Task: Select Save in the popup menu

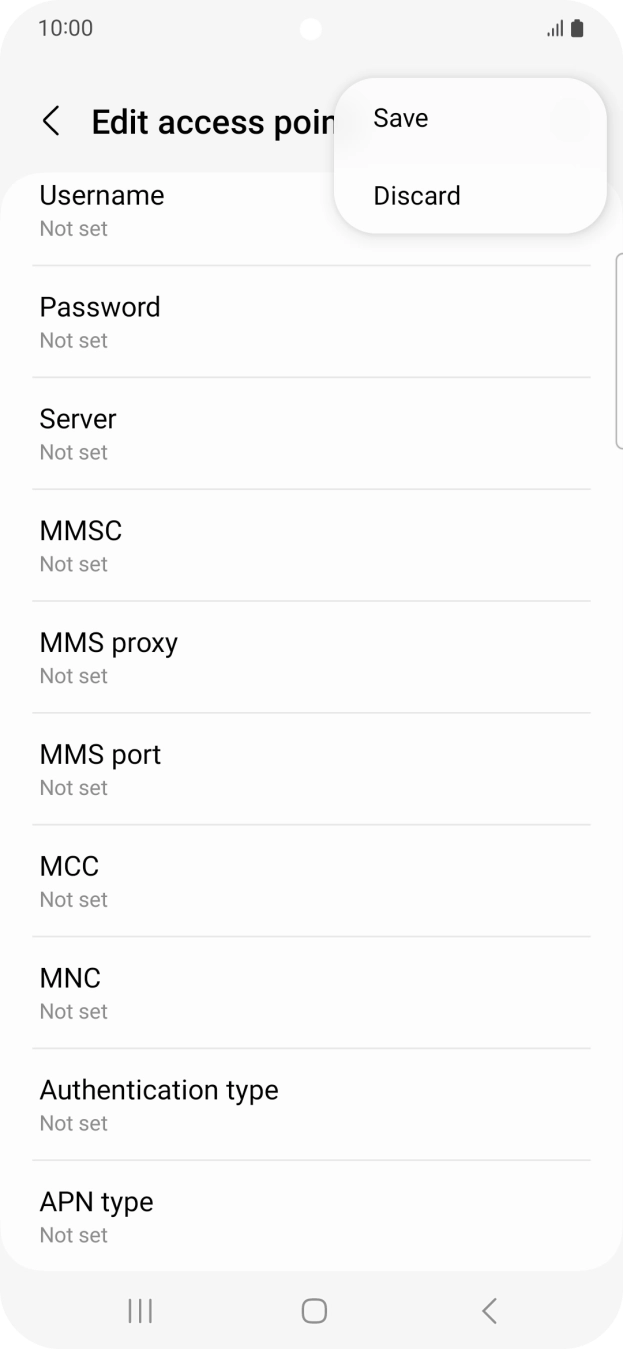Action: click(401, 118)
